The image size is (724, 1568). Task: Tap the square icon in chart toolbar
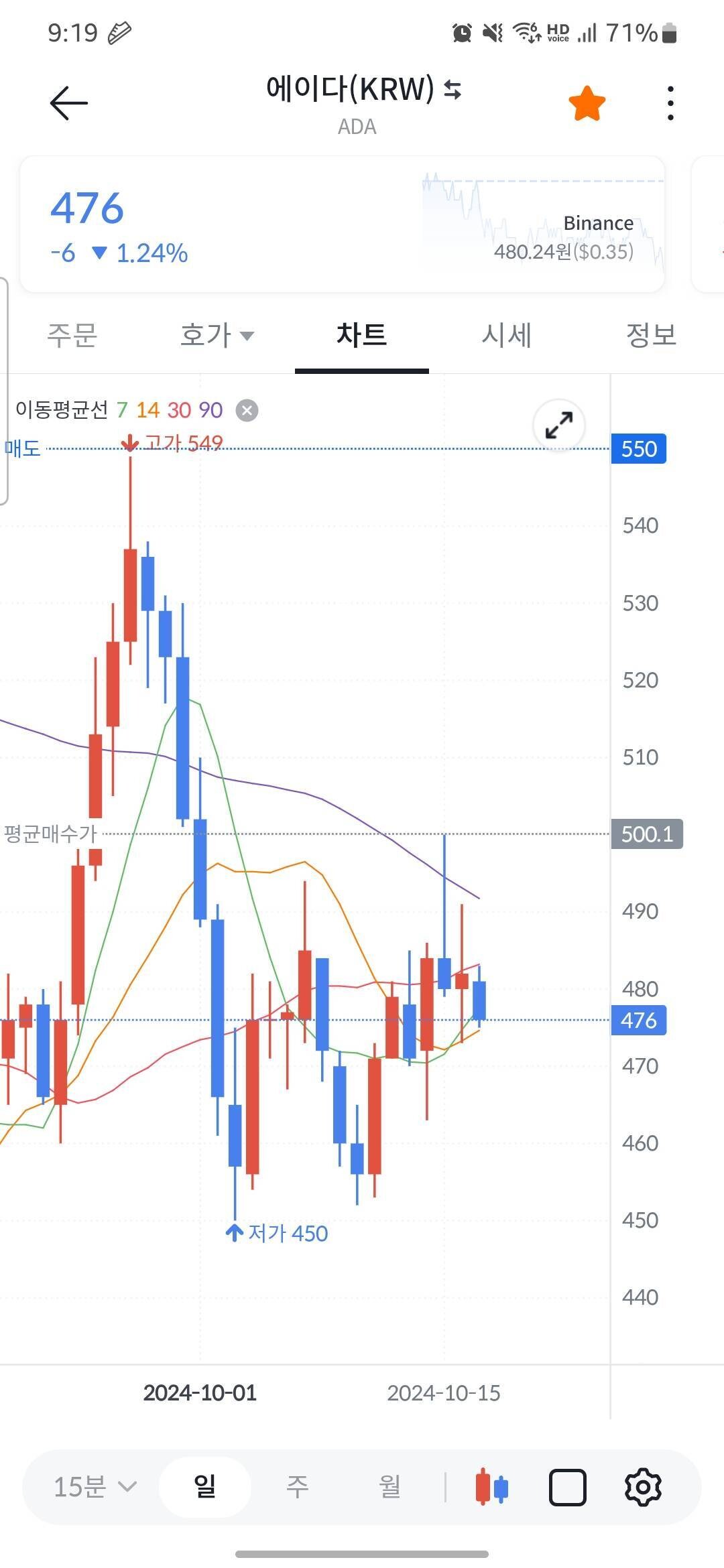click(x=567, y=1487)
